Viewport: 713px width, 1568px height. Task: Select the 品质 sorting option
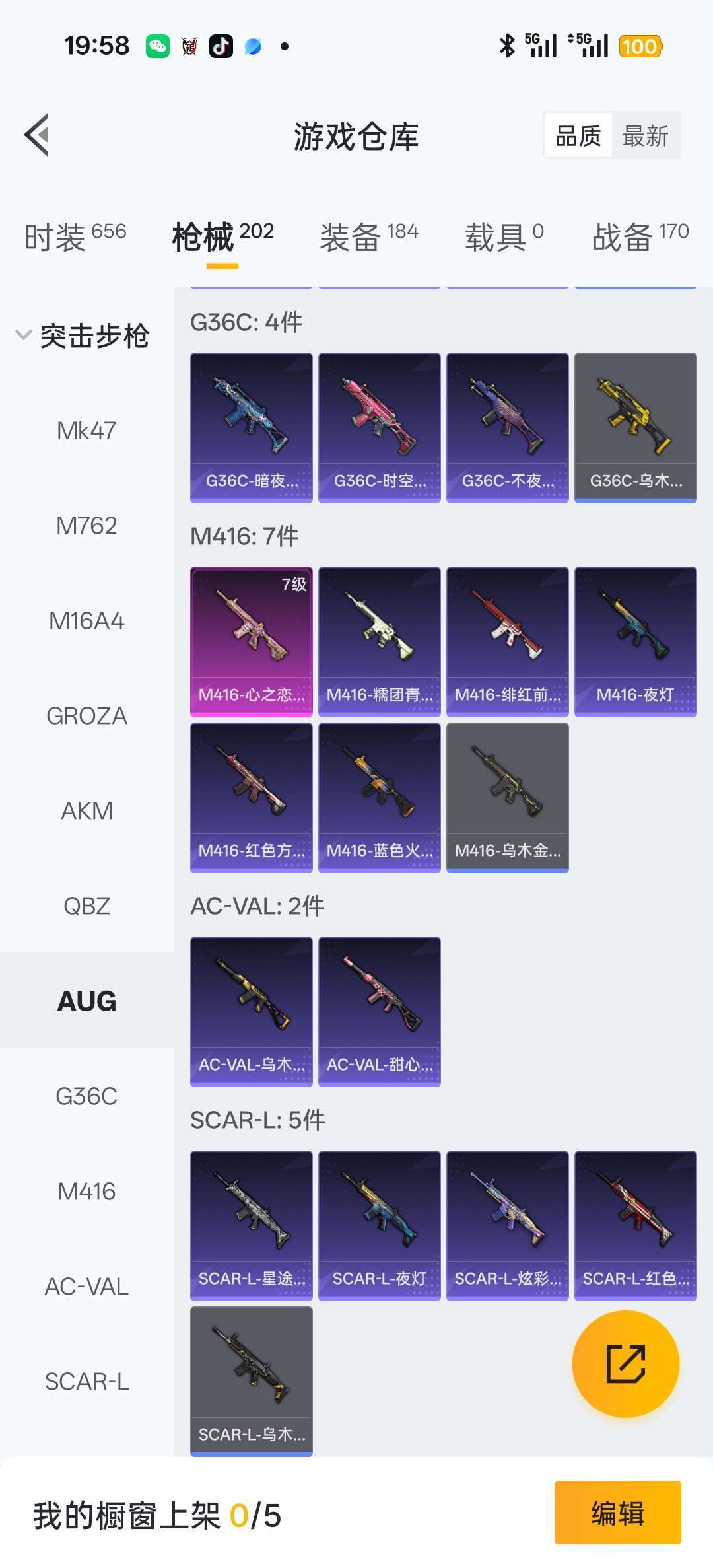(578, 136)
